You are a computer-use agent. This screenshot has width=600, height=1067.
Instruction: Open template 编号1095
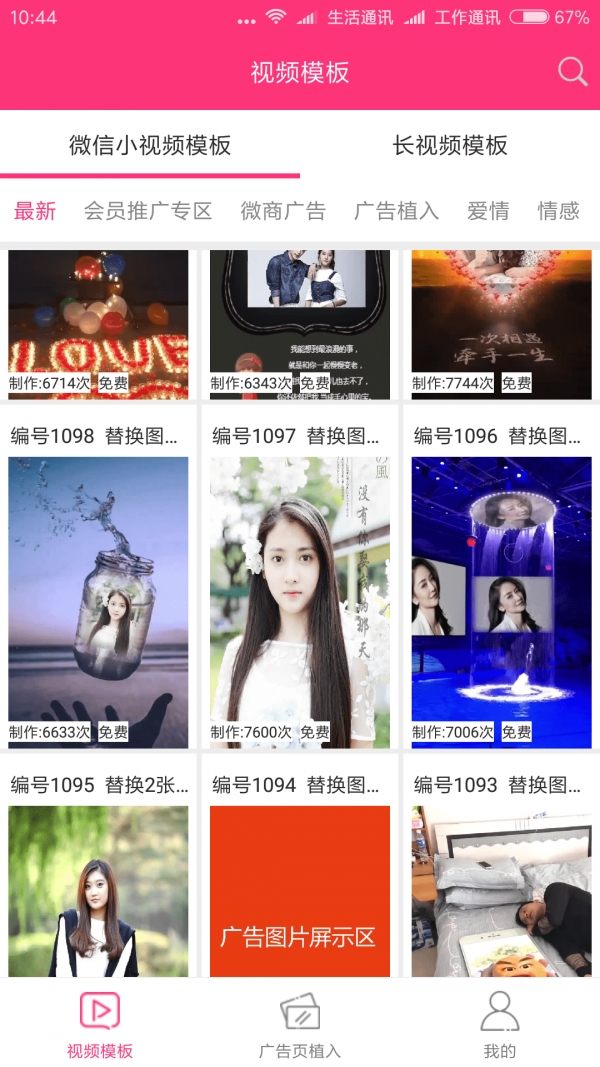point(98,890)
